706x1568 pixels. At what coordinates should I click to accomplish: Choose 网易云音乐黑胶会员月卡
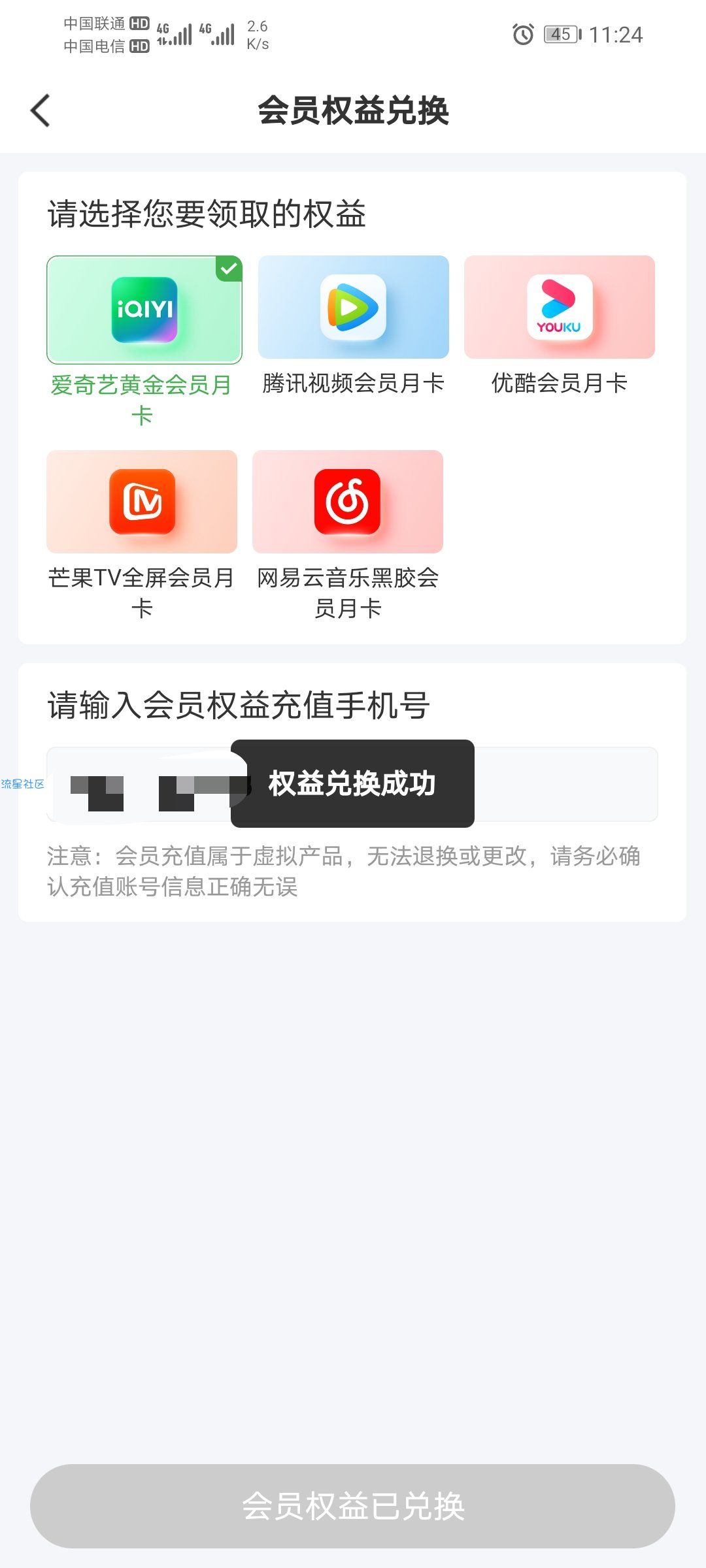point(348,502)
